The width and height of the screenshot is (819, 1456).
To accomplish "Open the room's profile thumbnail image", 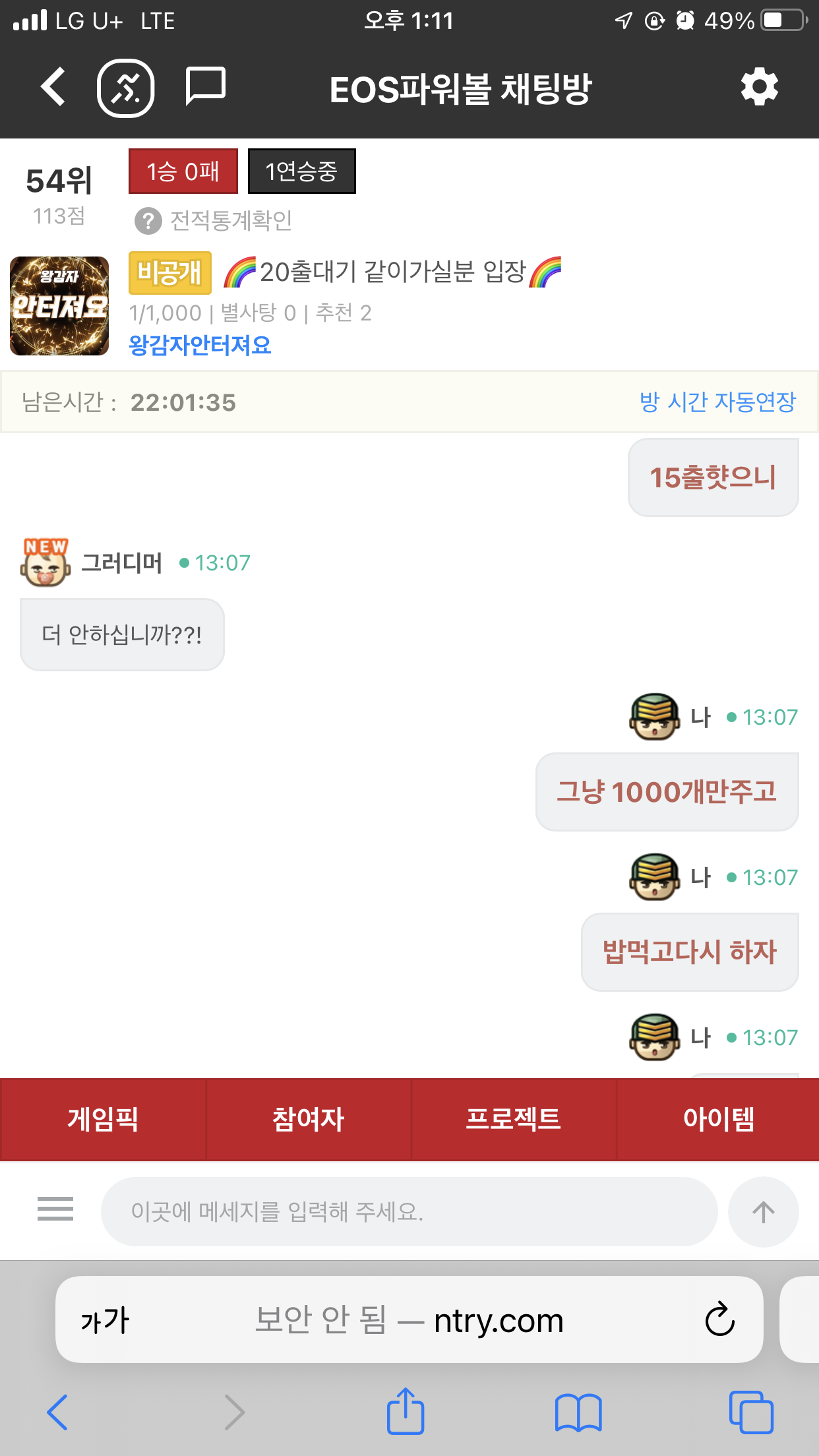I will (x=59, y=306).
